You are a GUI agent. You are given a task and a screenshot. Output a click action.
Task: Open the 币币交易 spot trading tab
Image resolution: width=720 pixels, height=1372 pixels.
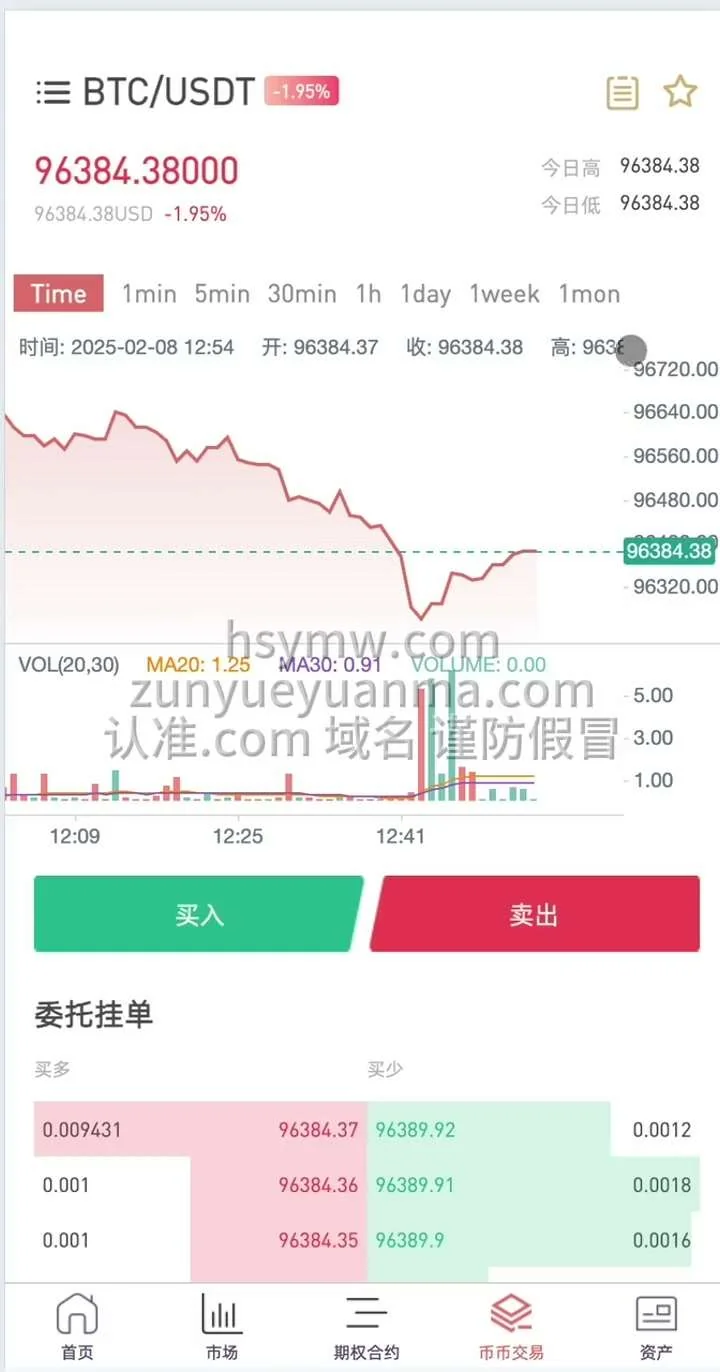(x=511, y=1326)
